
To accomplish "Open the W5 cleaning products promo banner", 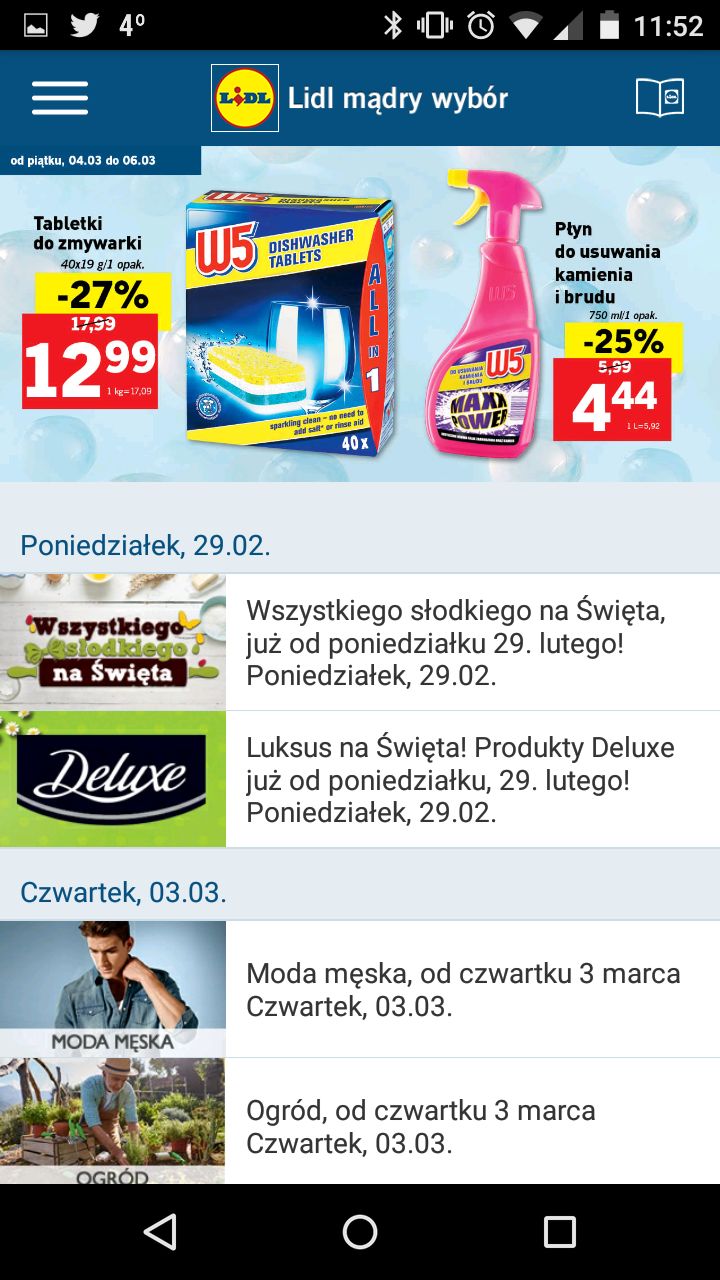I will tap(360, 314).
